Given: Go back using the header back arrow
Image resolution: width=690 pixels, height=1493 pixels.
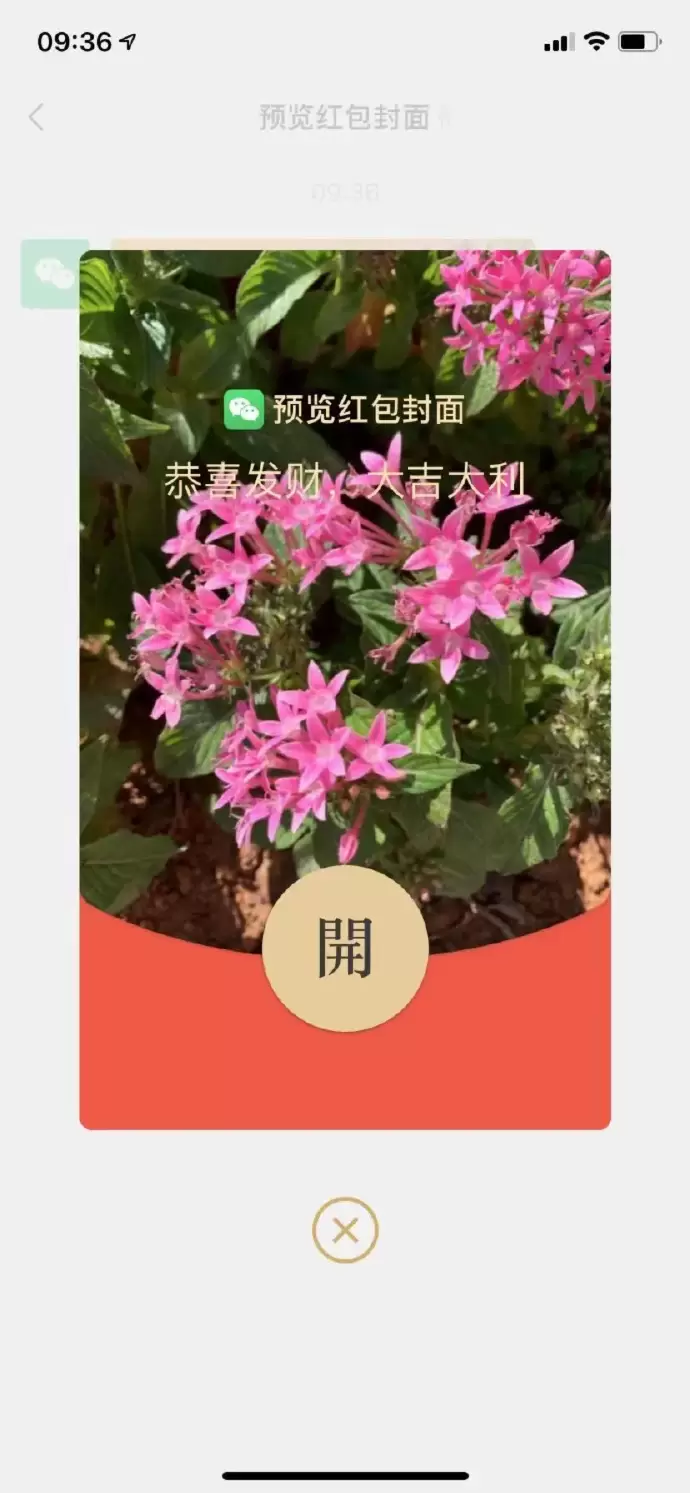Looking at the screenshot, I should pos(36,118).
